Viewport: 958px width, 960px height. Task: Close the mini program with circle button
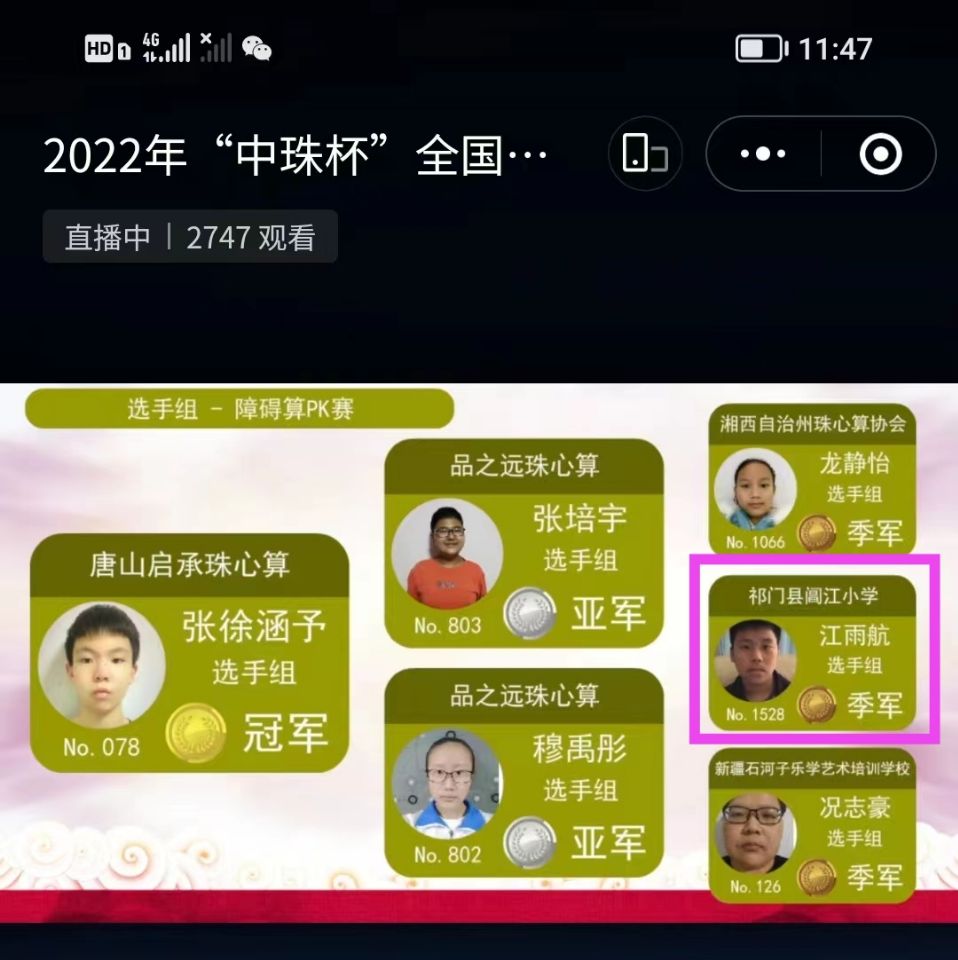880,154
